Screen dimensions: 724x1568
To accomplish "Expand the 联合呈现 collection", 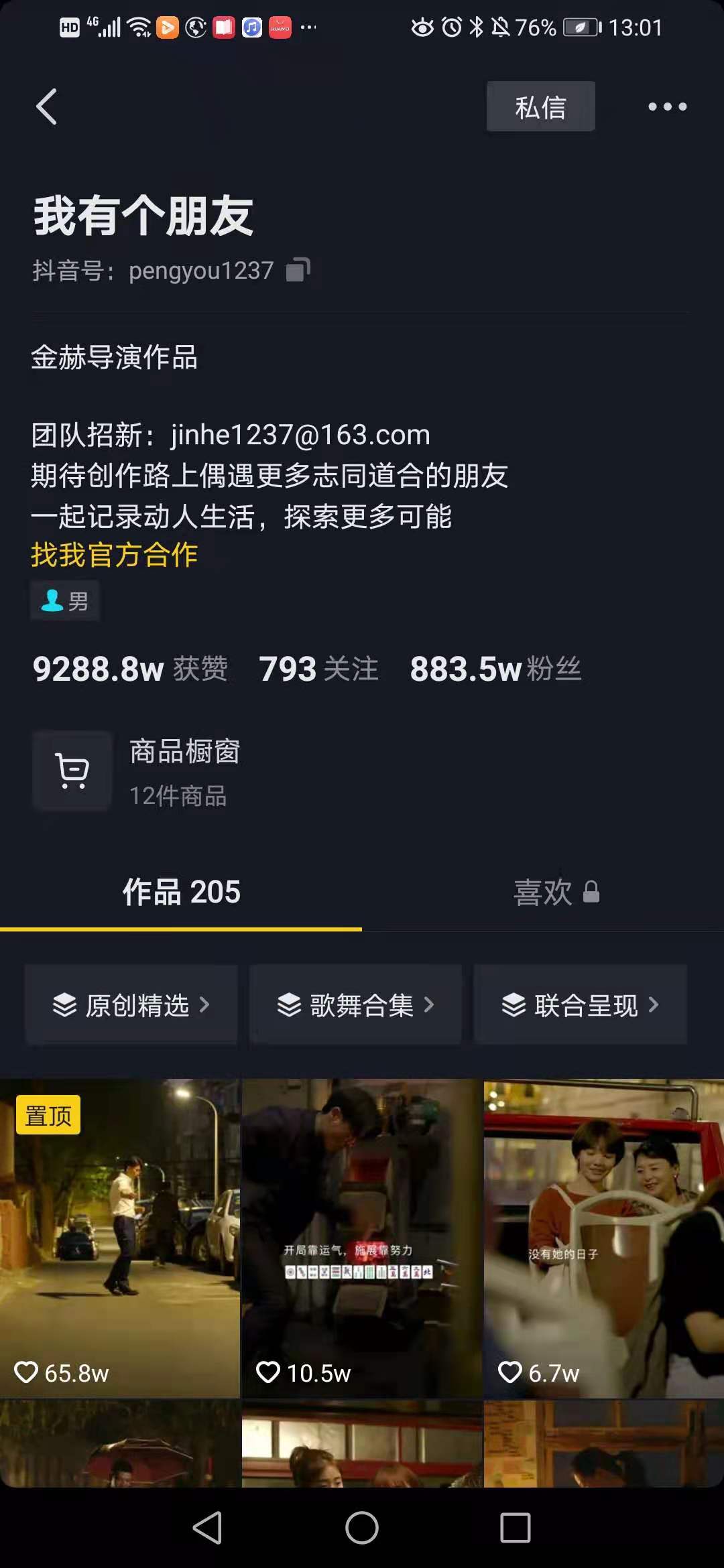I will tap(581, 1005).
